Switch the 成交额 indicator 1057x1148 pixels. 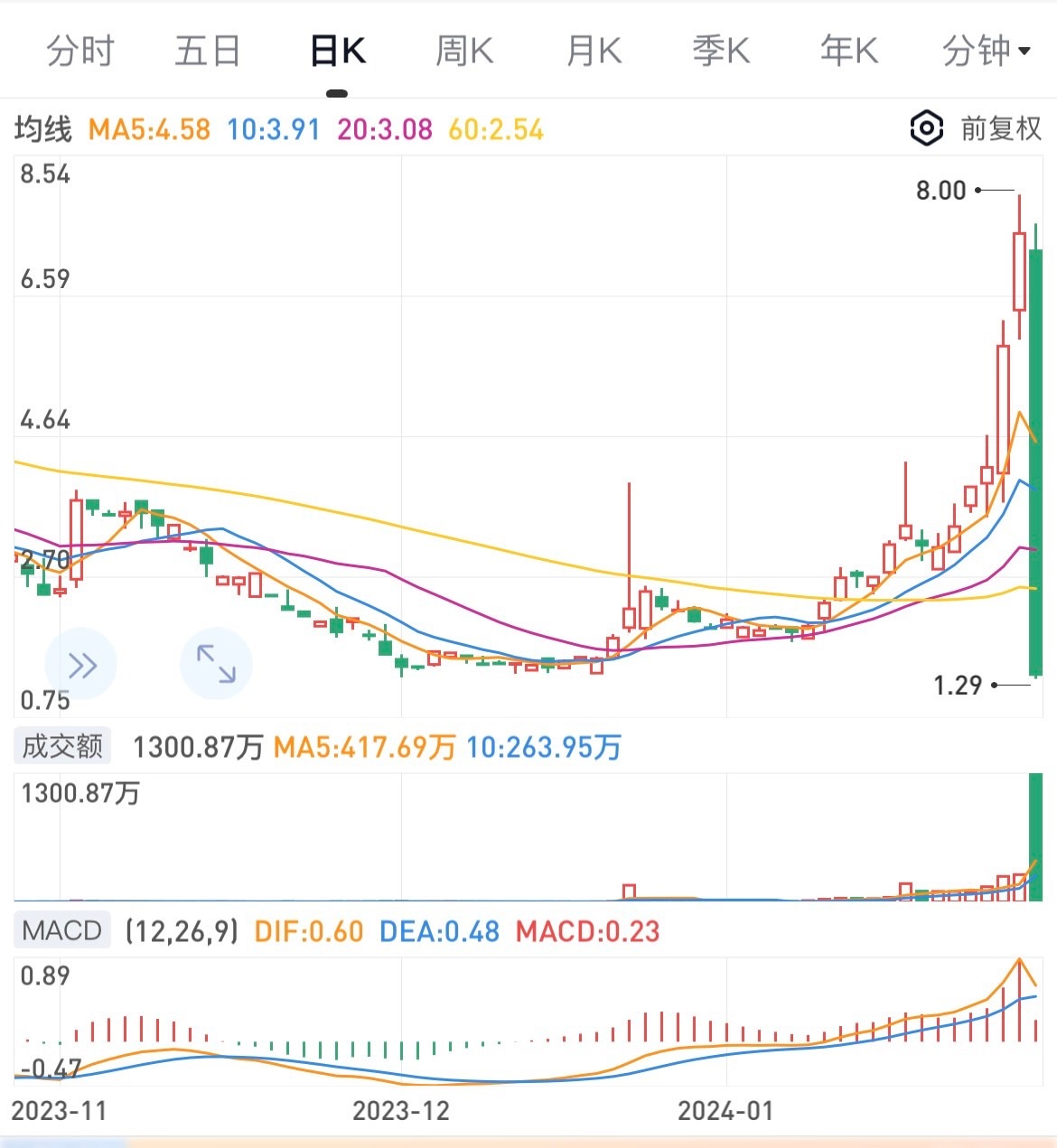(x=62, y=747)
